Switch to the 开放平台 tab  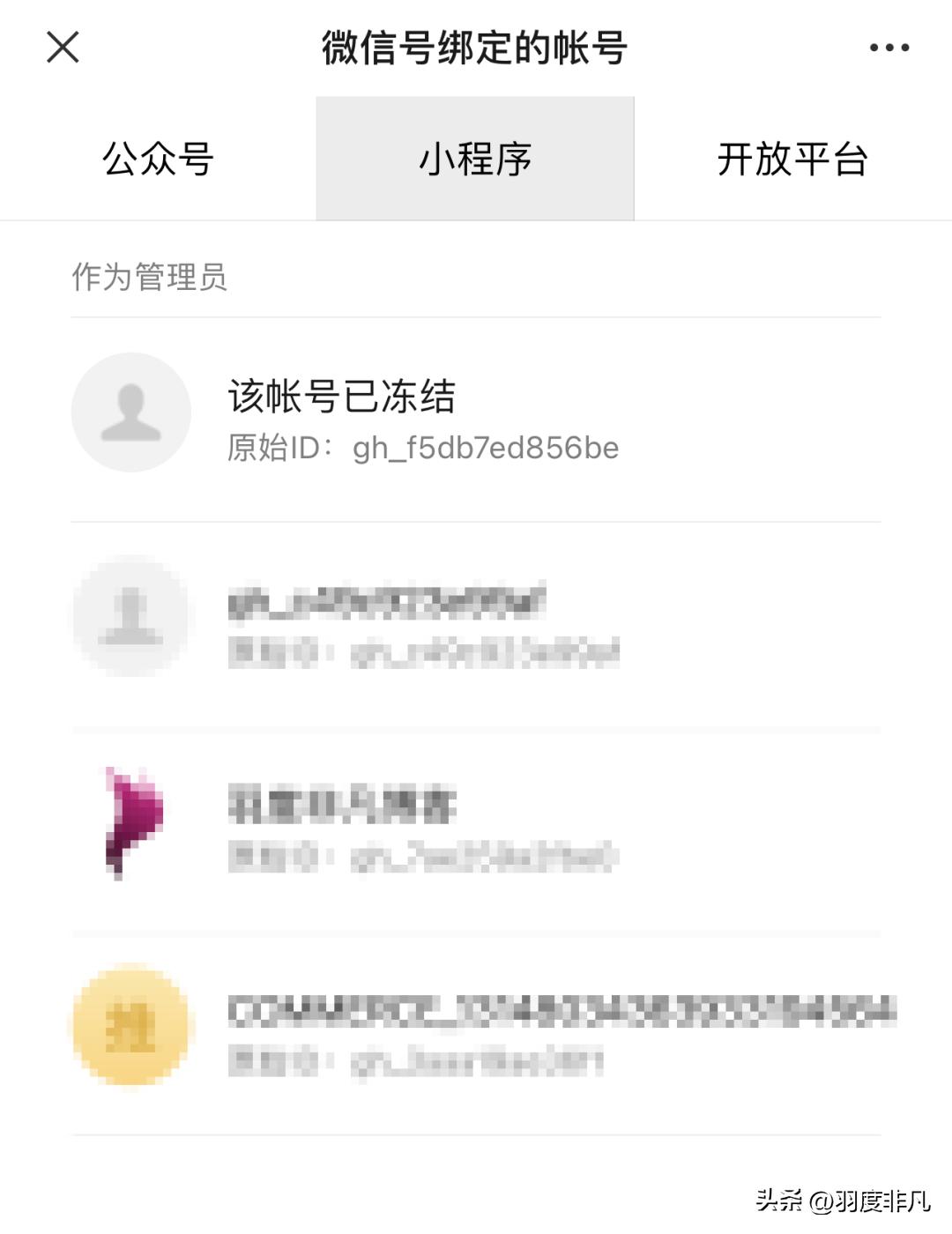click(x=794, y=159)
